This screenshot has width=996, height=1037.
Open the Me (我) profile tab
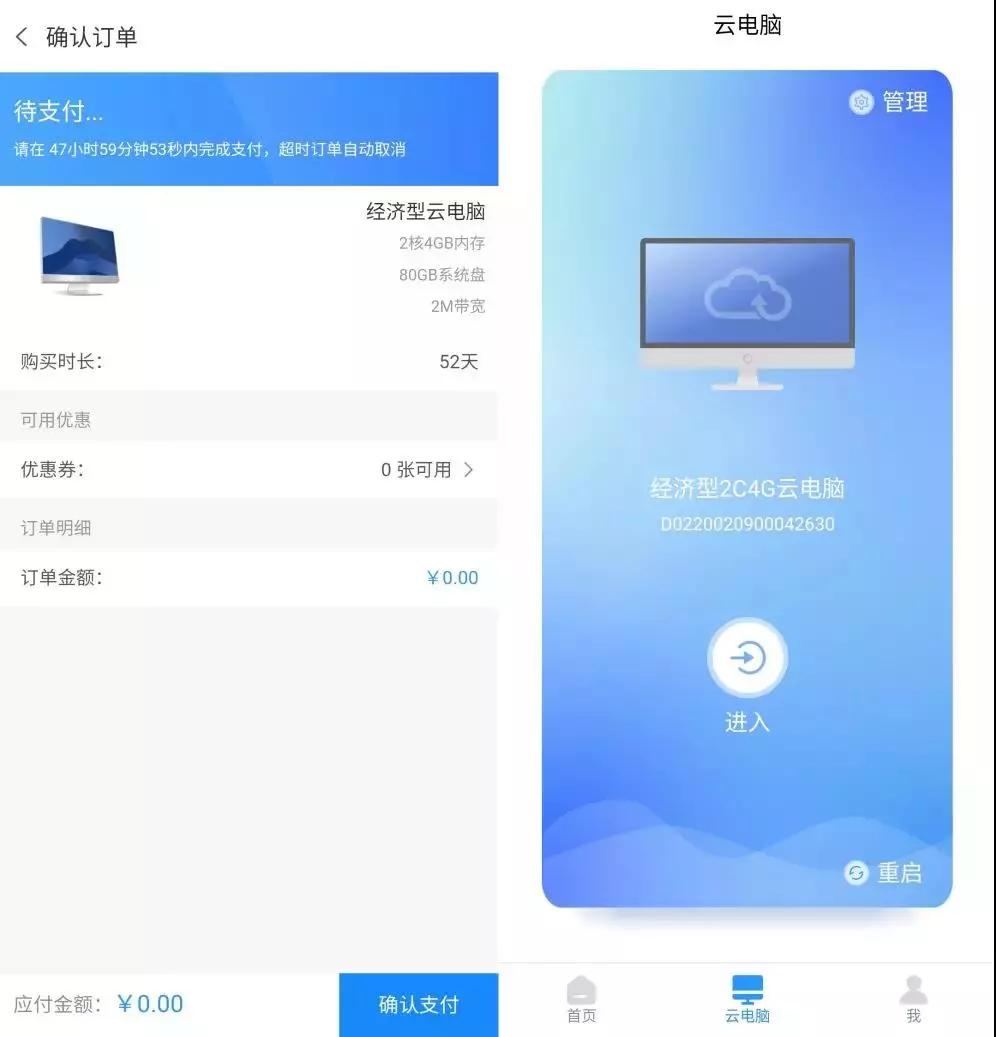click(x=912, y=999)
